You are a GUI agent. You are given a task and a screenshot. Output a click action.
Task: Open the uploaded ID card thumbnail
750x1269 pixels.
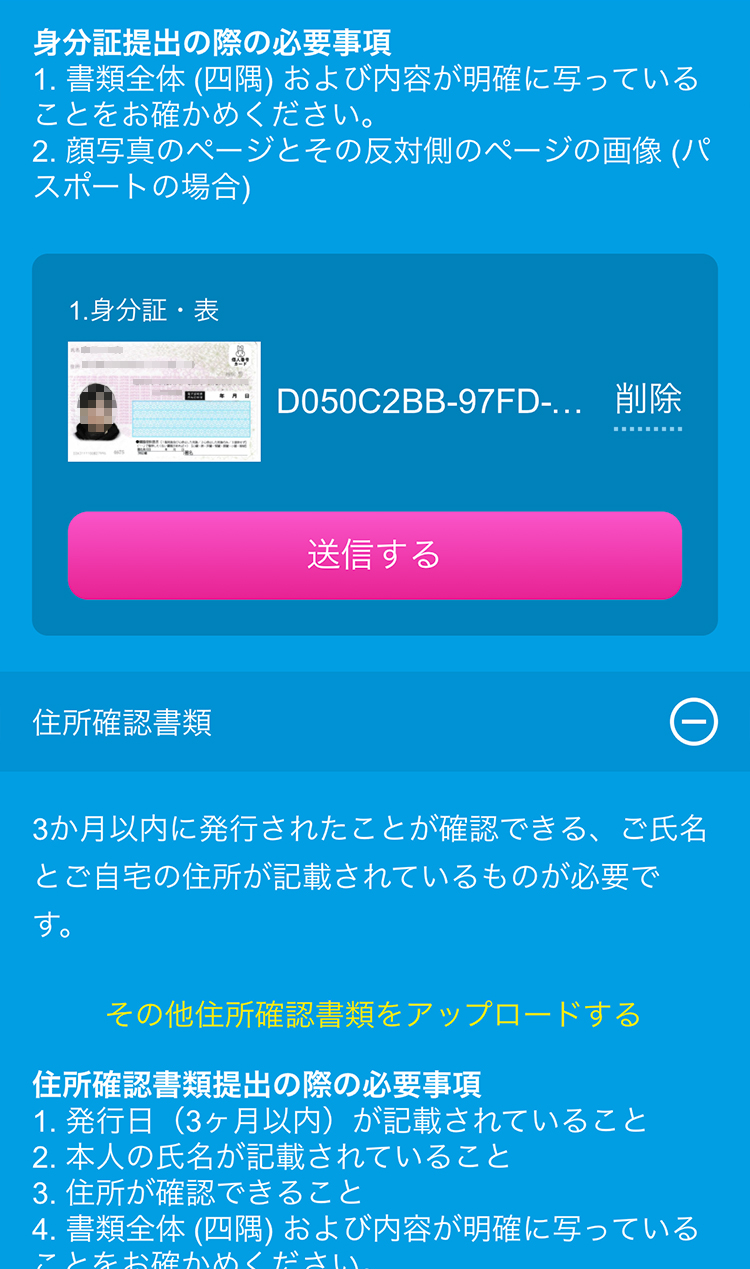coord(164,401)
